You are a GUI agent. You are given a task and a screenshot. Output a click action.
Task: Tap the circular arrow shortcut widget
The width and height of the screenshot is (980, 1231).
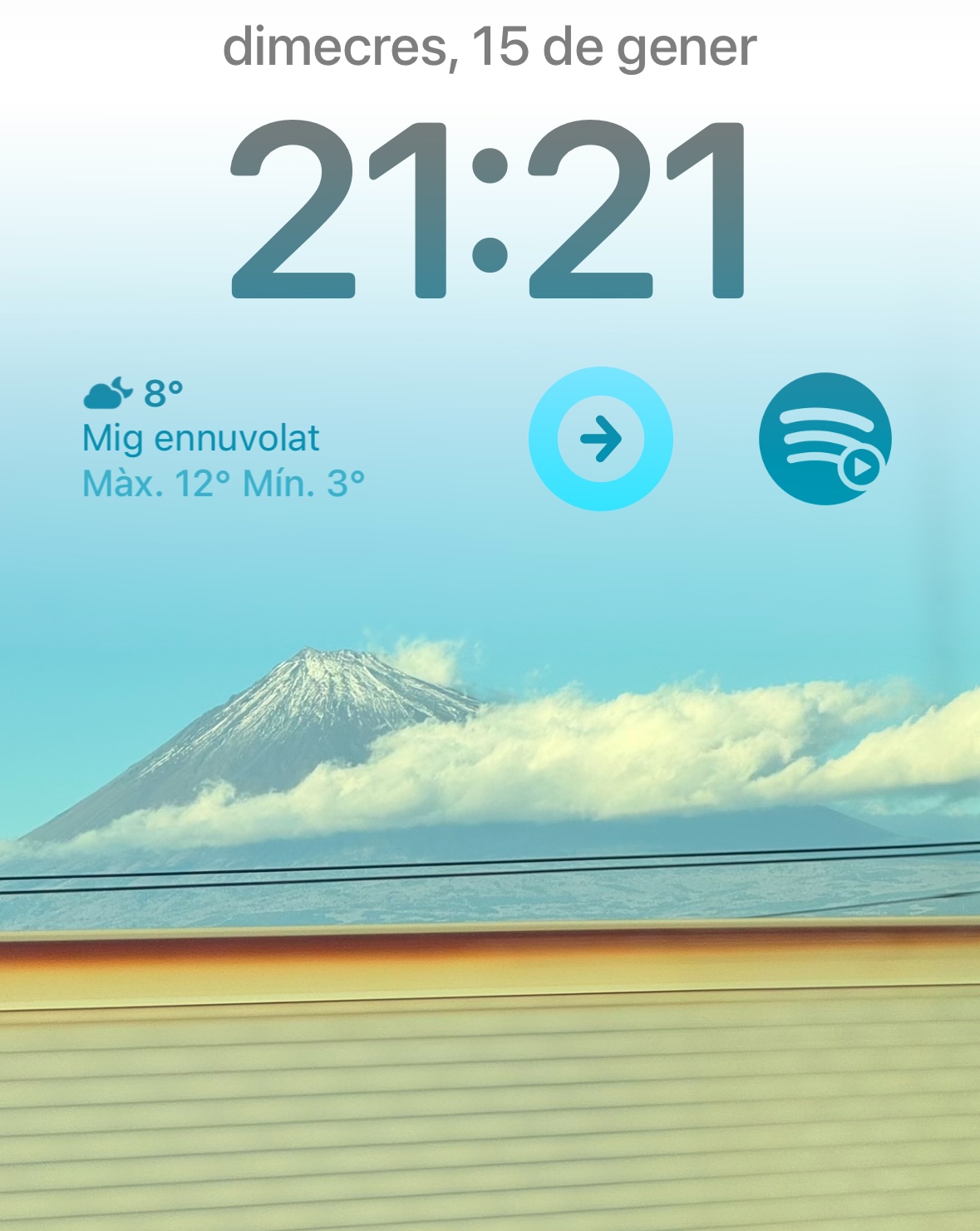[x=600, y=438]
